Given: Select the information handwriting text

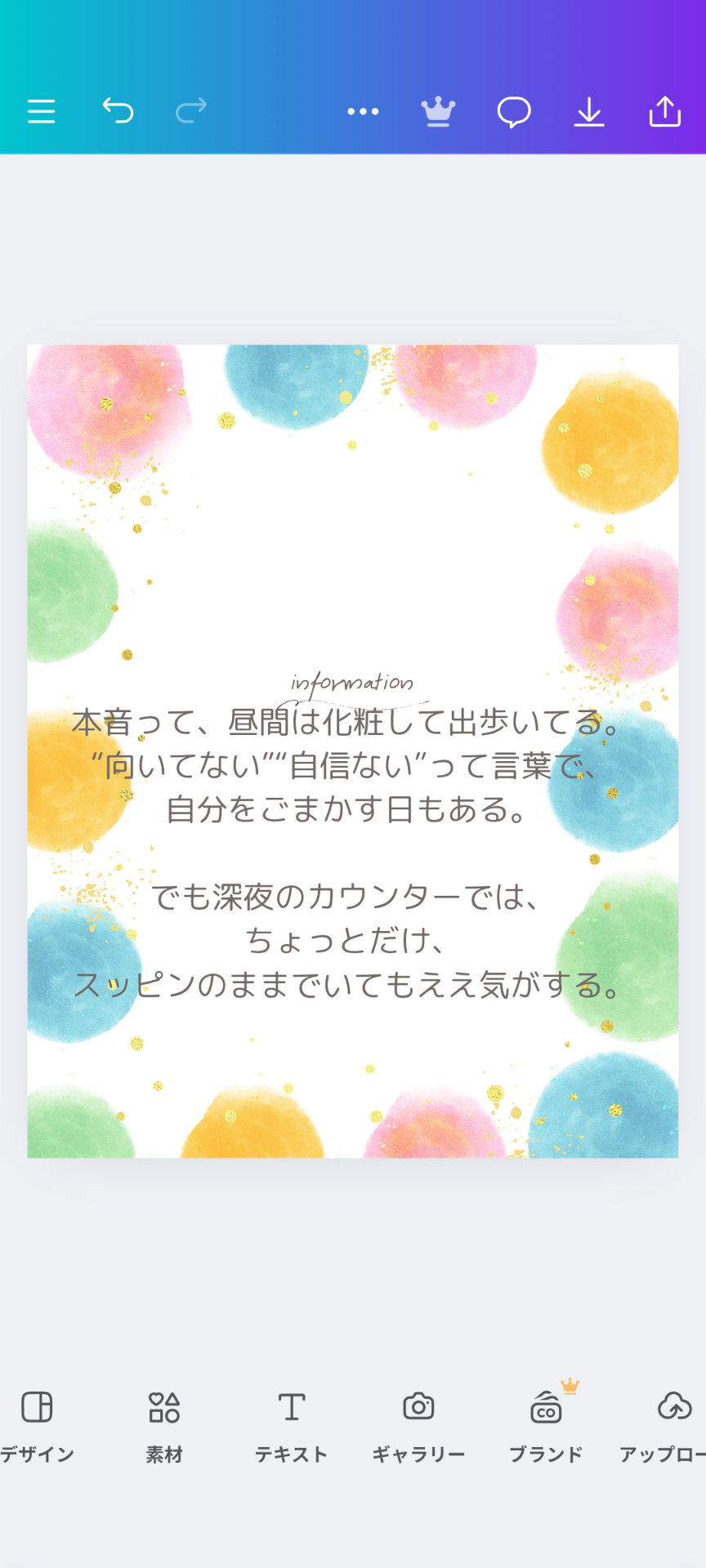Looking at the screenshot, I should tap(352, 684).
